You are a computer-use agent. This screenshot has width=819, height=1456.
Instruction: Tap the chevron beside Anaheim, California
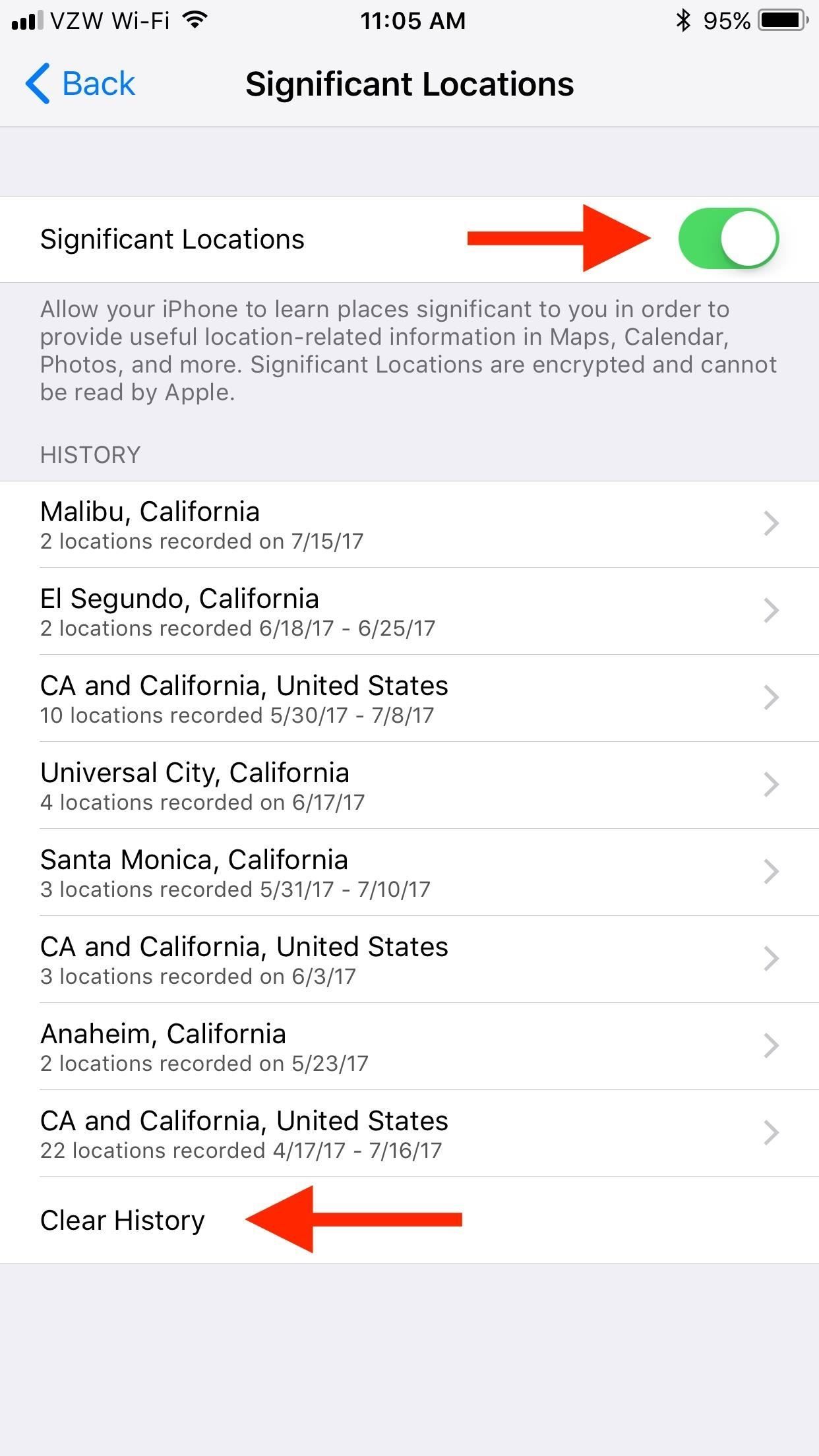770,1046
